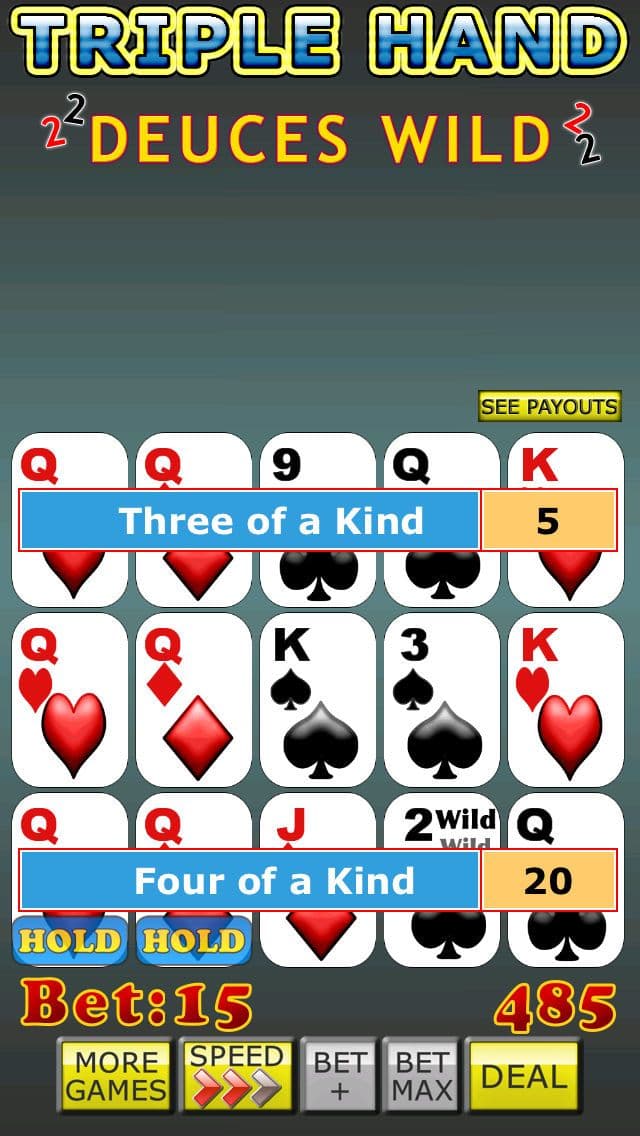Toggle hold on the bottom-row Queen of diamonds
Screen dimensions: 640x1136
pyautogui.click(x=194, y=880)
